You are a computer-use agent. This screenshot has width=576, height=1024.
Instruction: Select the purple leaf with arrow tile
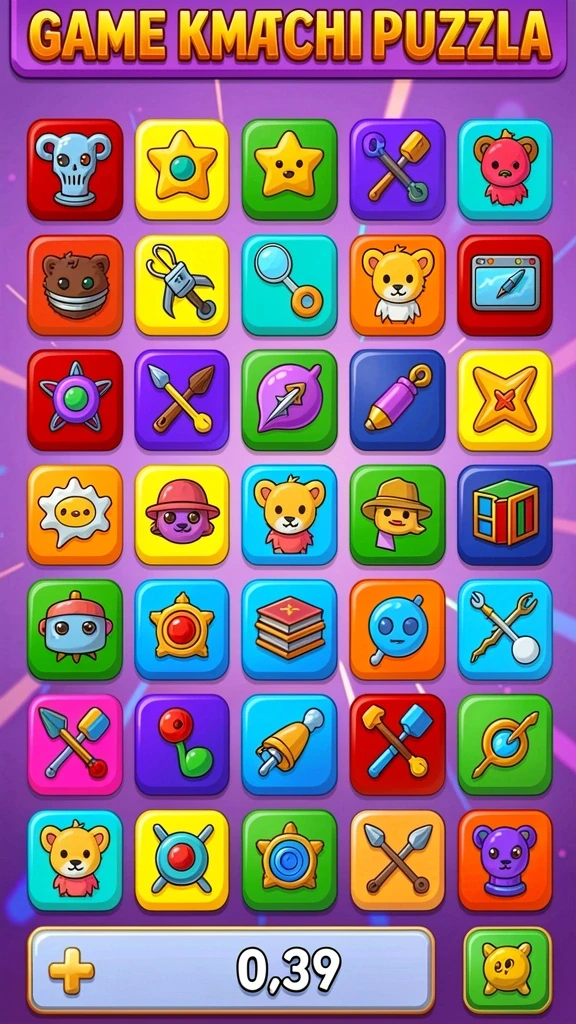click(289, 400)
